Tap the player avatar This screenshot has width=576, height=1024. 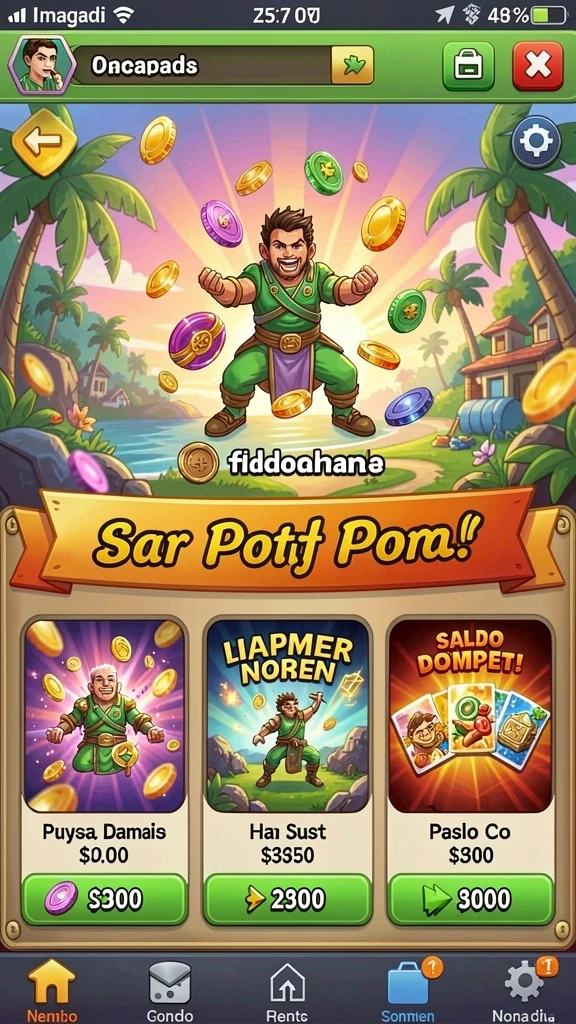(x=42, y=65)
